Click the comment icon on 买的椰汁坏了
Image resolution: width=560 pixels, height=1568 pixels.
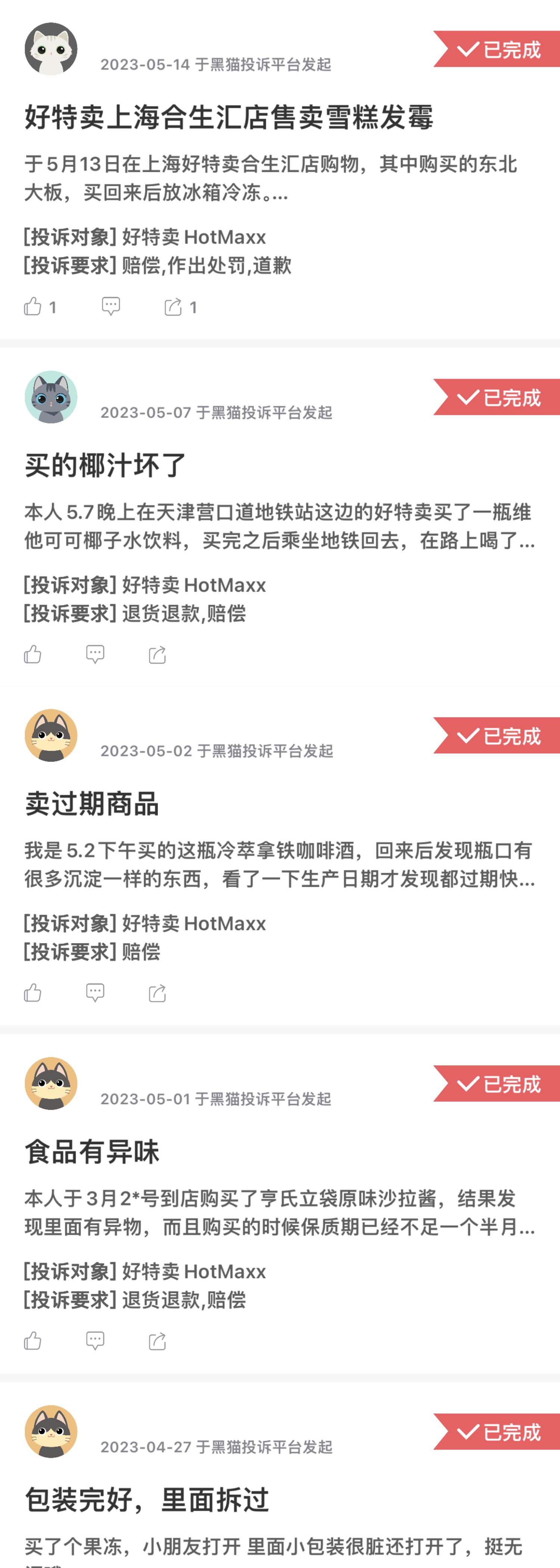(95, 654)
